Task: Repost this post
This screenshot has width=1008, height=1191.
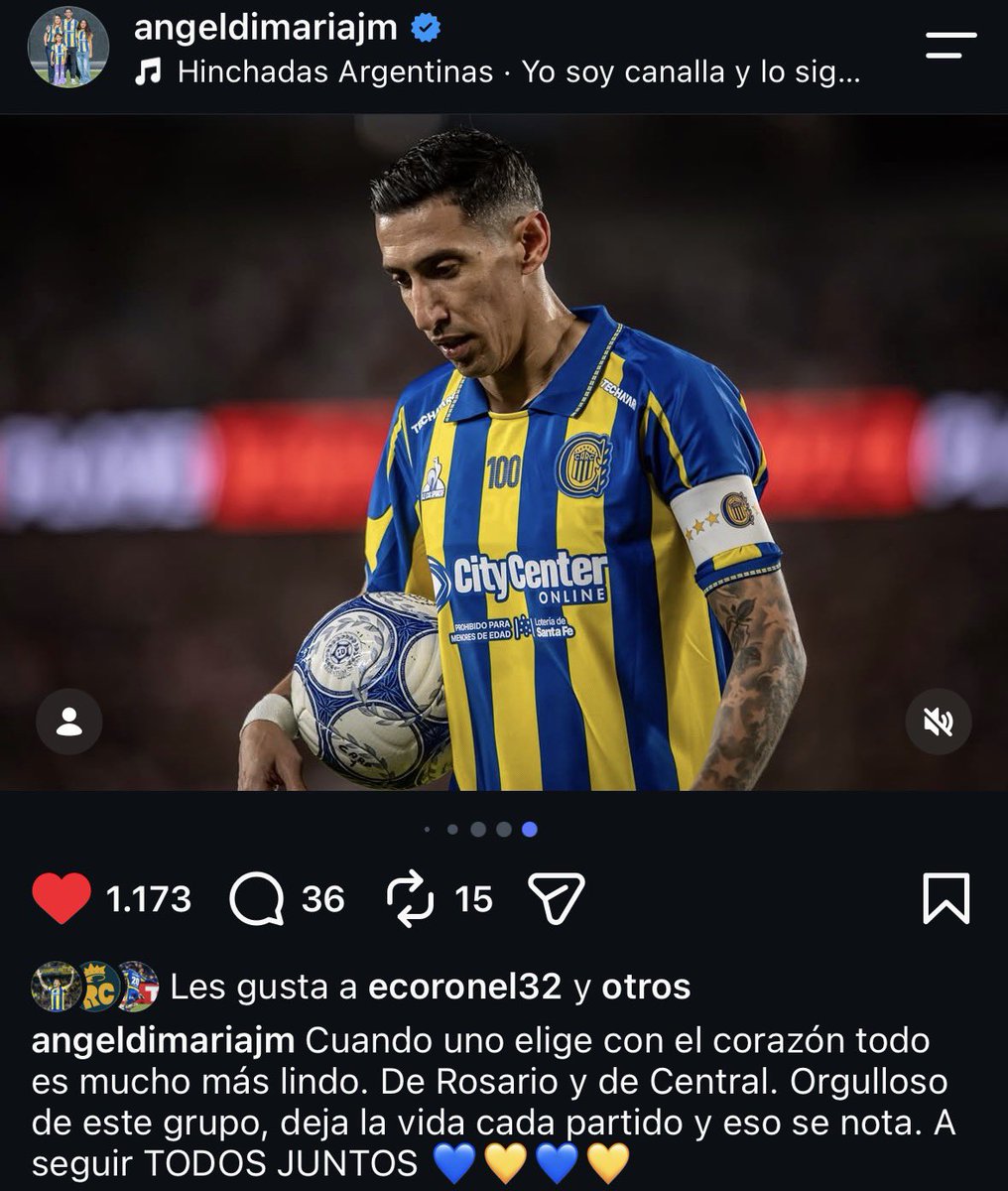Action: 411,899
